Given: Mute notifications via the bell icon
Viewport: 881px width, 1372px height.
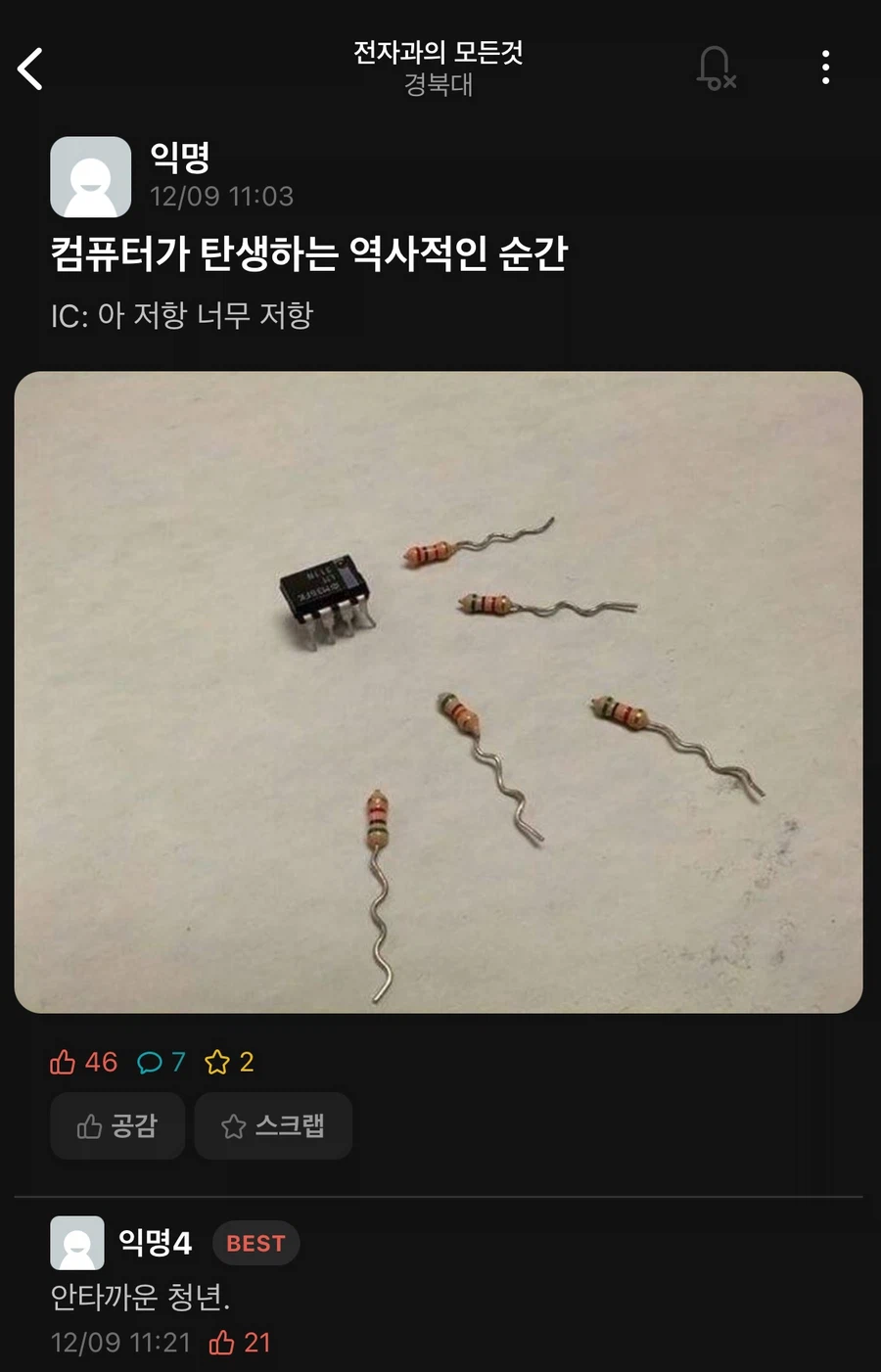Looking at the screenshot, I should pyautogui.click(x=716, y=67).
